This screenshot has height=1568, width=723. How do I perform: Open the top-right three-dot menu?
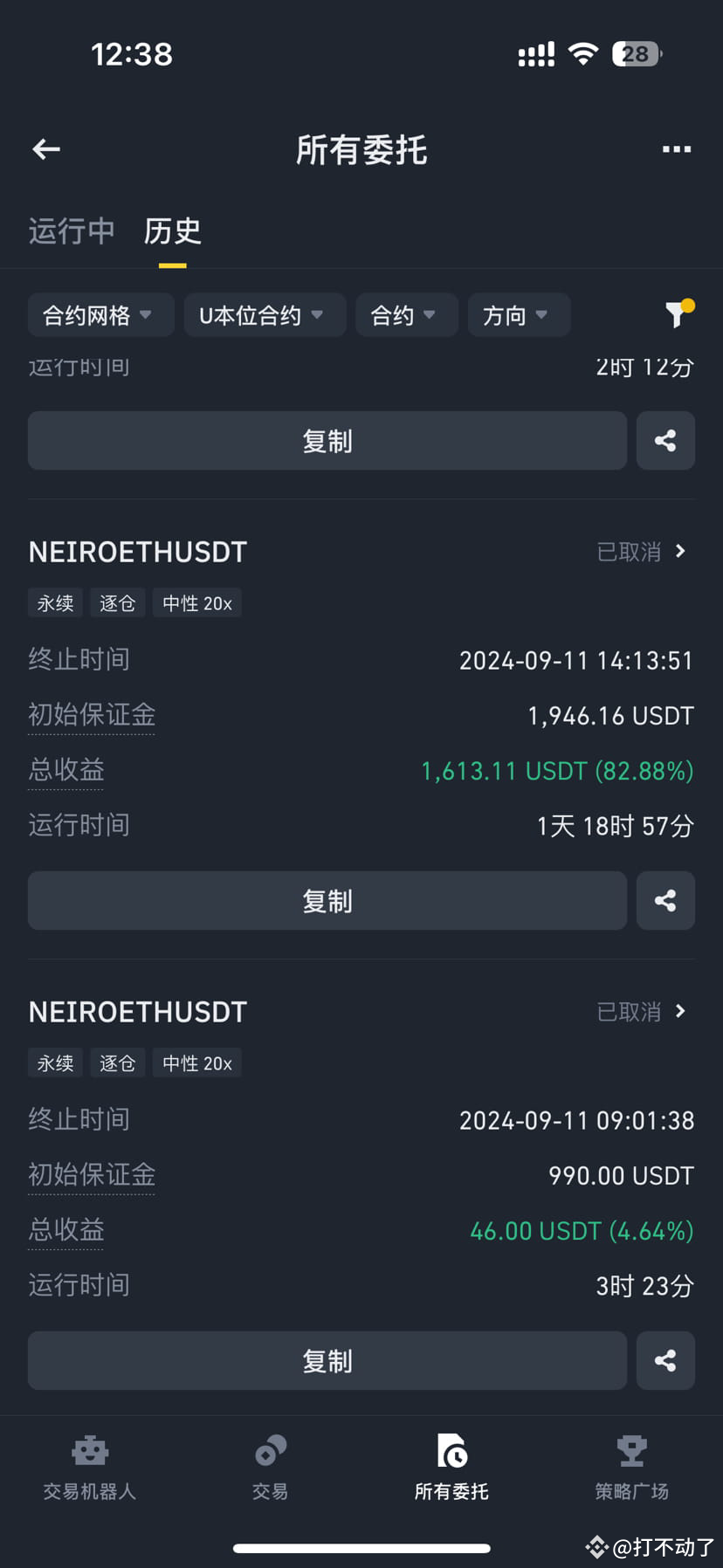point(677,149)
